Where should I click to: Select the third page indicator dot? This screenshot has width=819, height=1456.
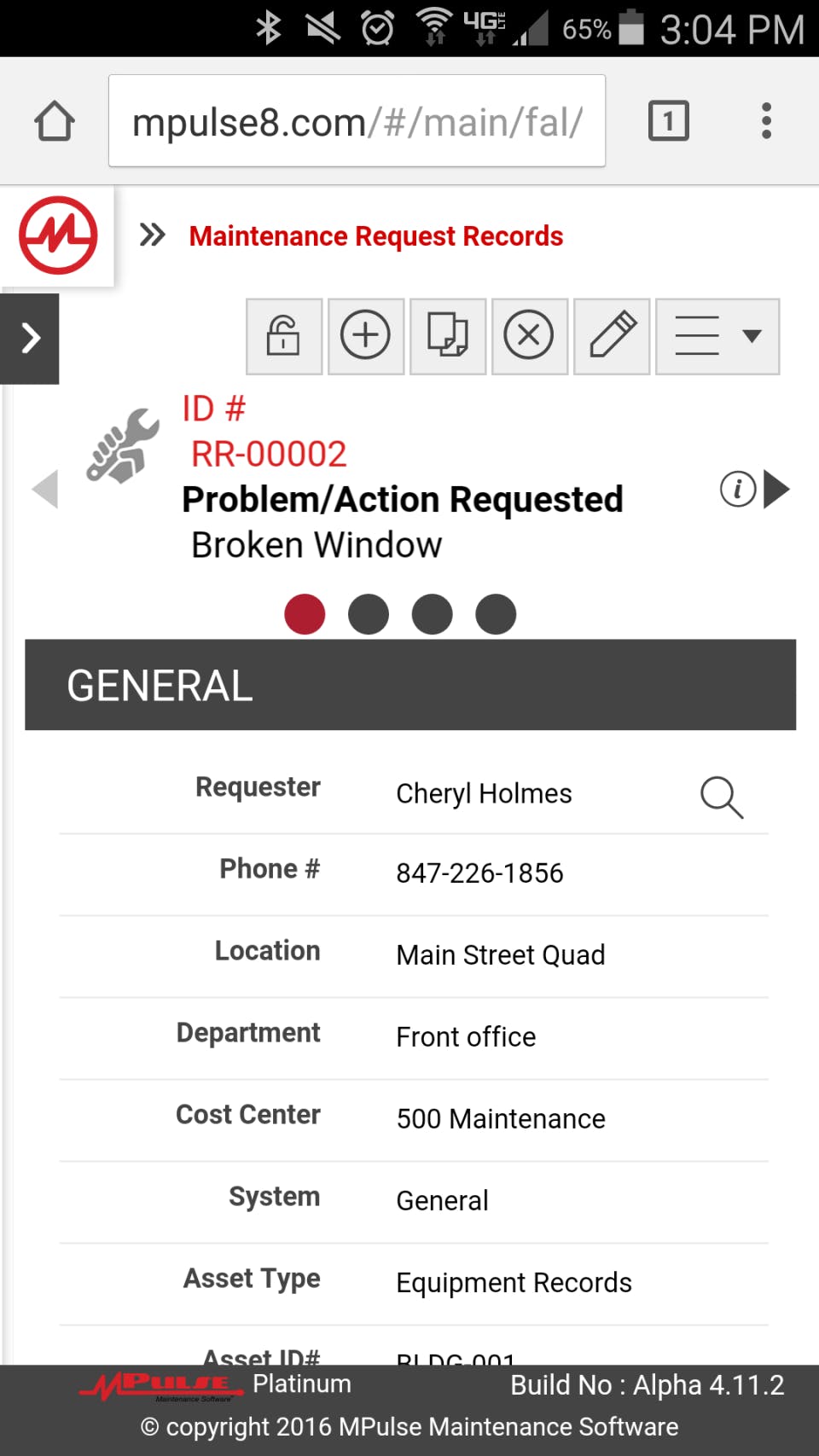click(432, 614)
